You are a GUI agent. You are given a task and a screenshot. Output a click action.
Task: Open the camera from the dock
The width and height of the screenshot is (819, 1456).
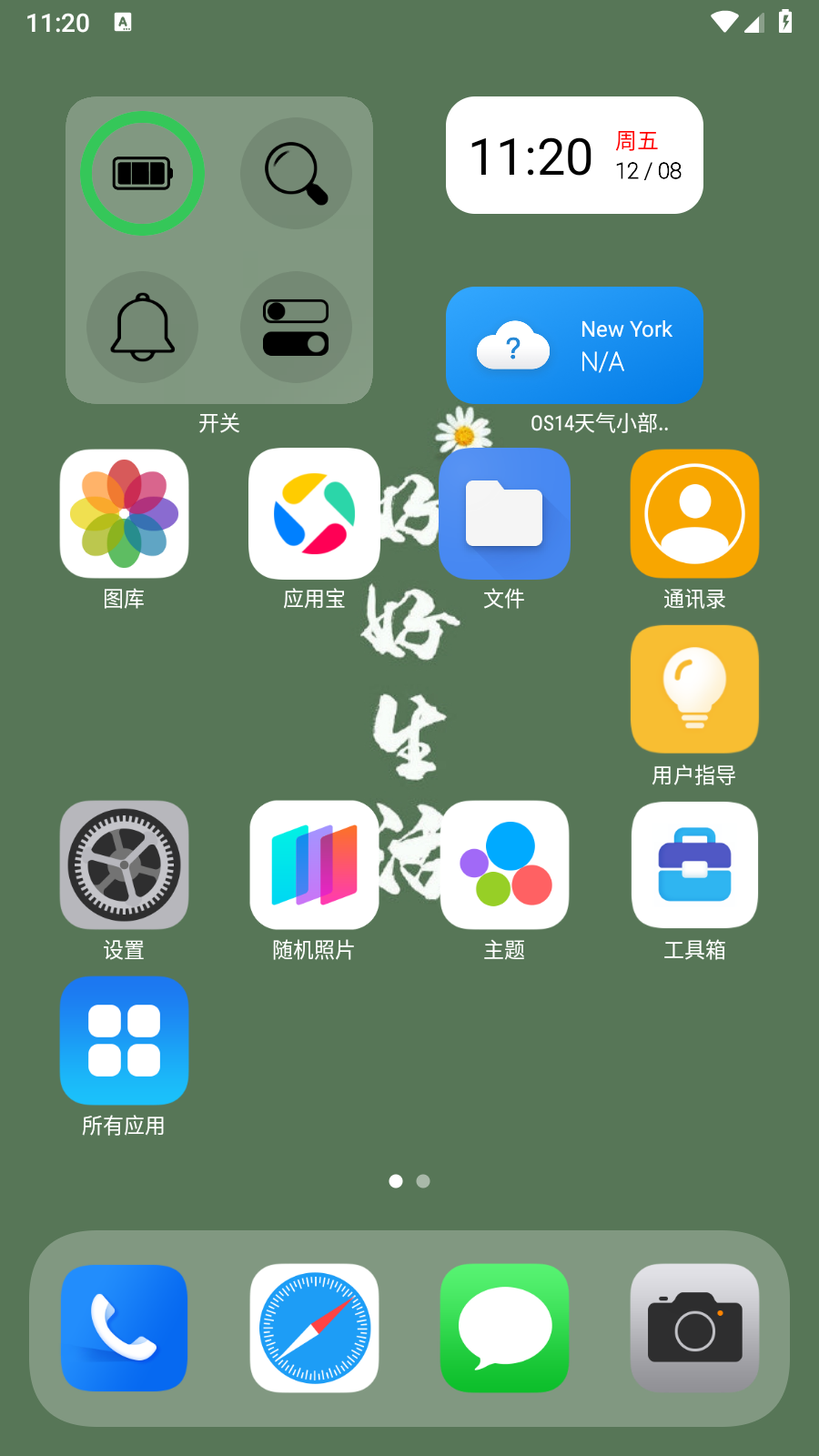point(694,1328)
